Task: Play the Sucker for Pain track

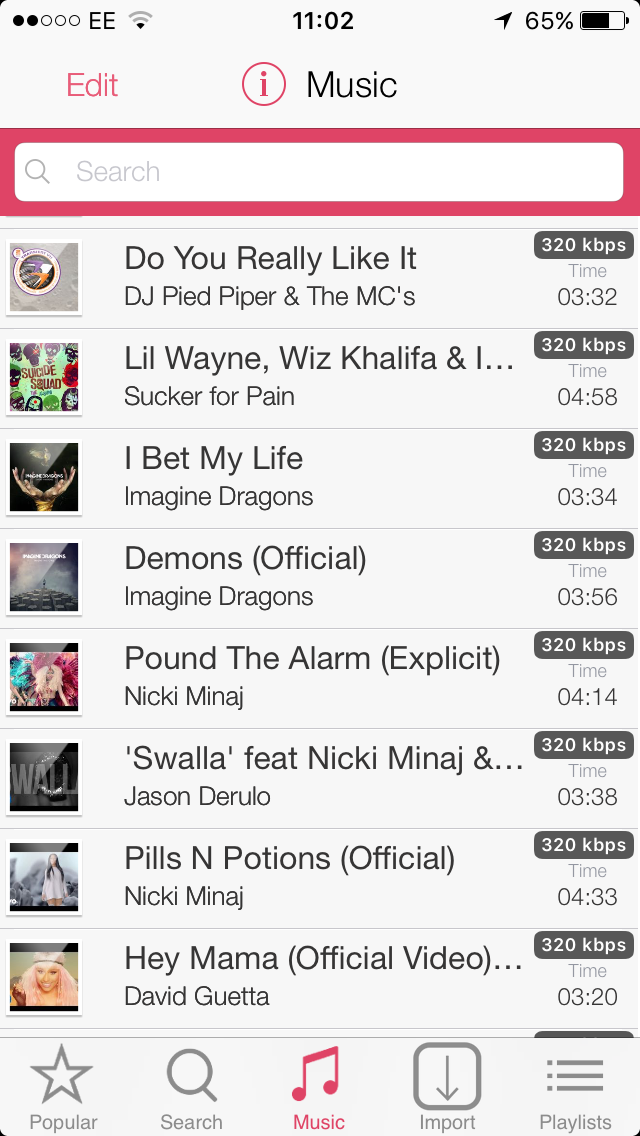Action: click(318, 377)
